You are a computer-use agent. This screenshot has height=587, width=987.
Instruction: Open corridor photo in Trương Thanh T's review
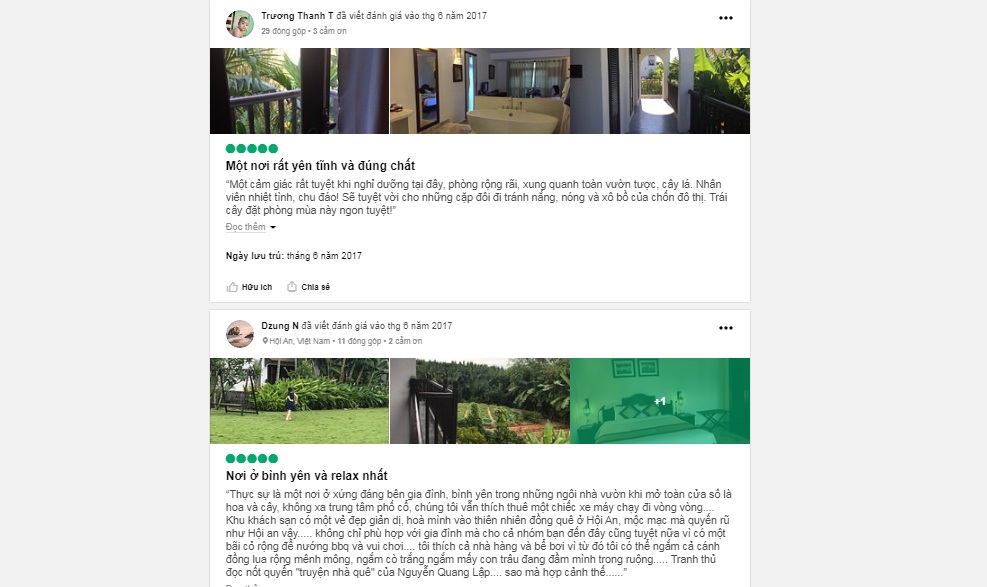pyautogui.click(x=659, y=91)
